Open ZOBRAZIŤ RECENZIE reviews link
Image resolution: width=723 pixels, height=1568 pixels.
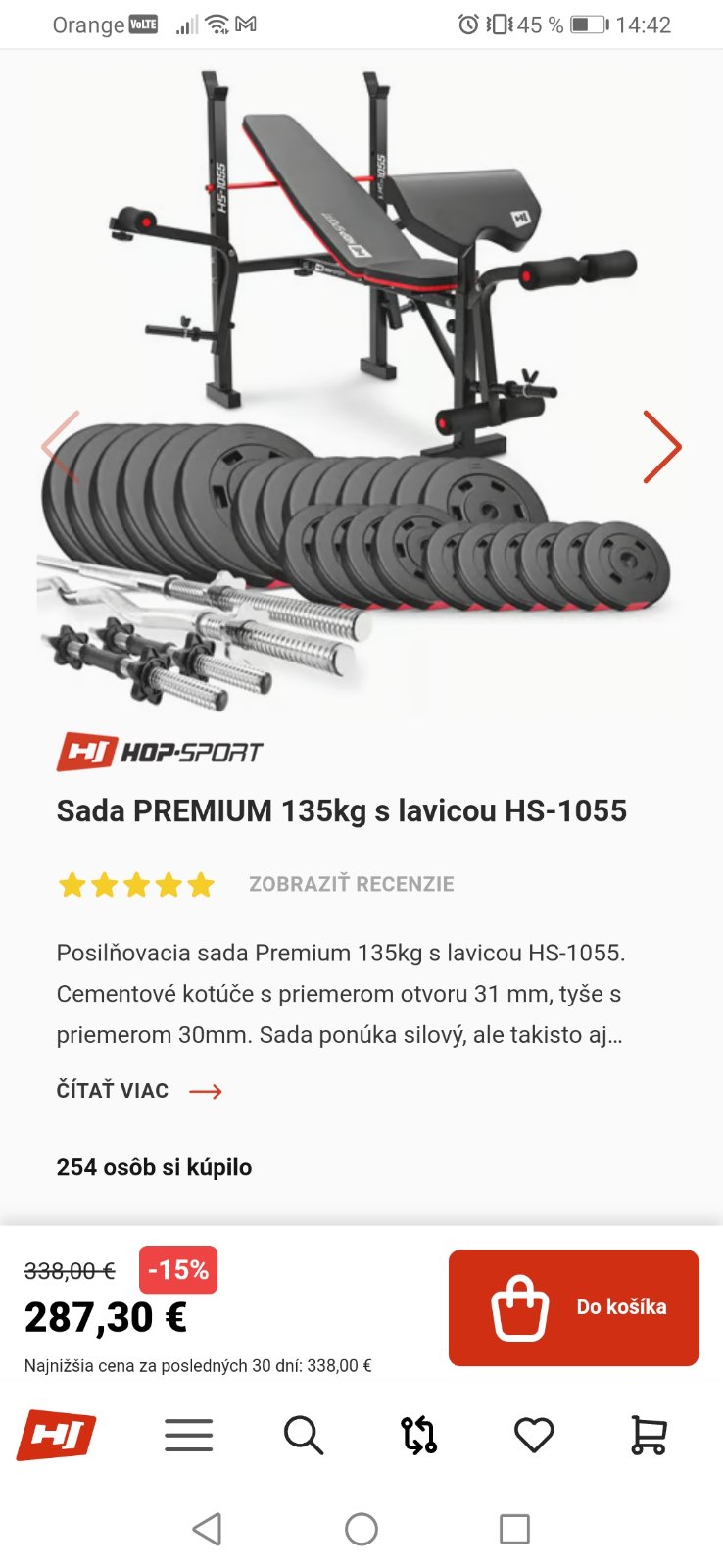tap(351, 884)
